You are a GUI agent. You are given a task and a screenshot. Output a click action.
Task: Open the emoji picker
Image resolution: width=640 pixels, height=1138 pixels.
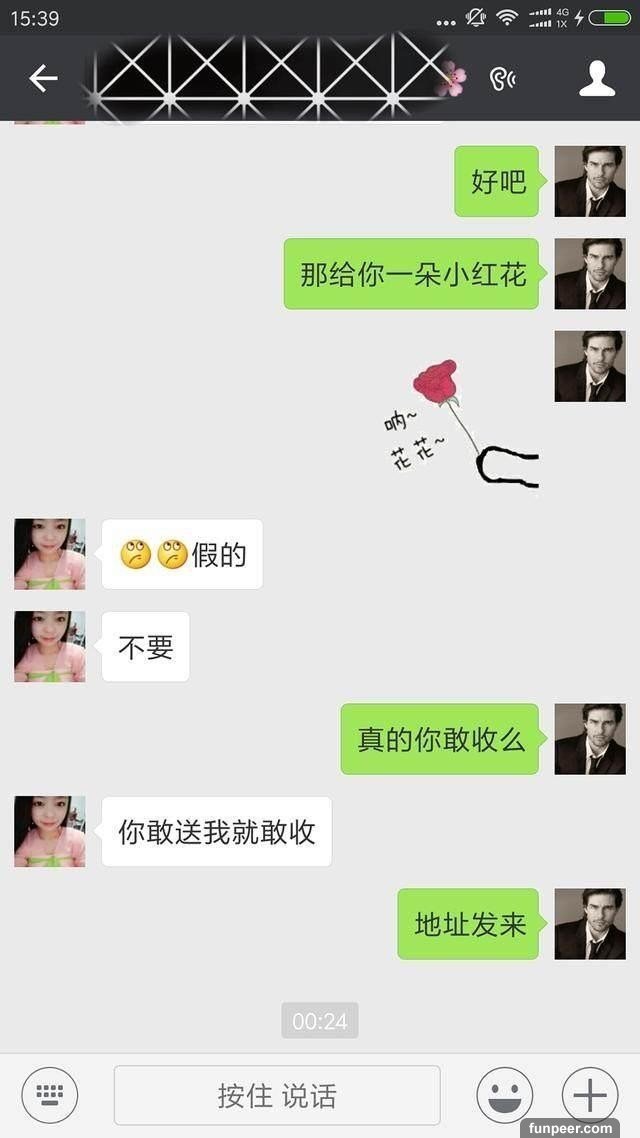pos(504,1095)
